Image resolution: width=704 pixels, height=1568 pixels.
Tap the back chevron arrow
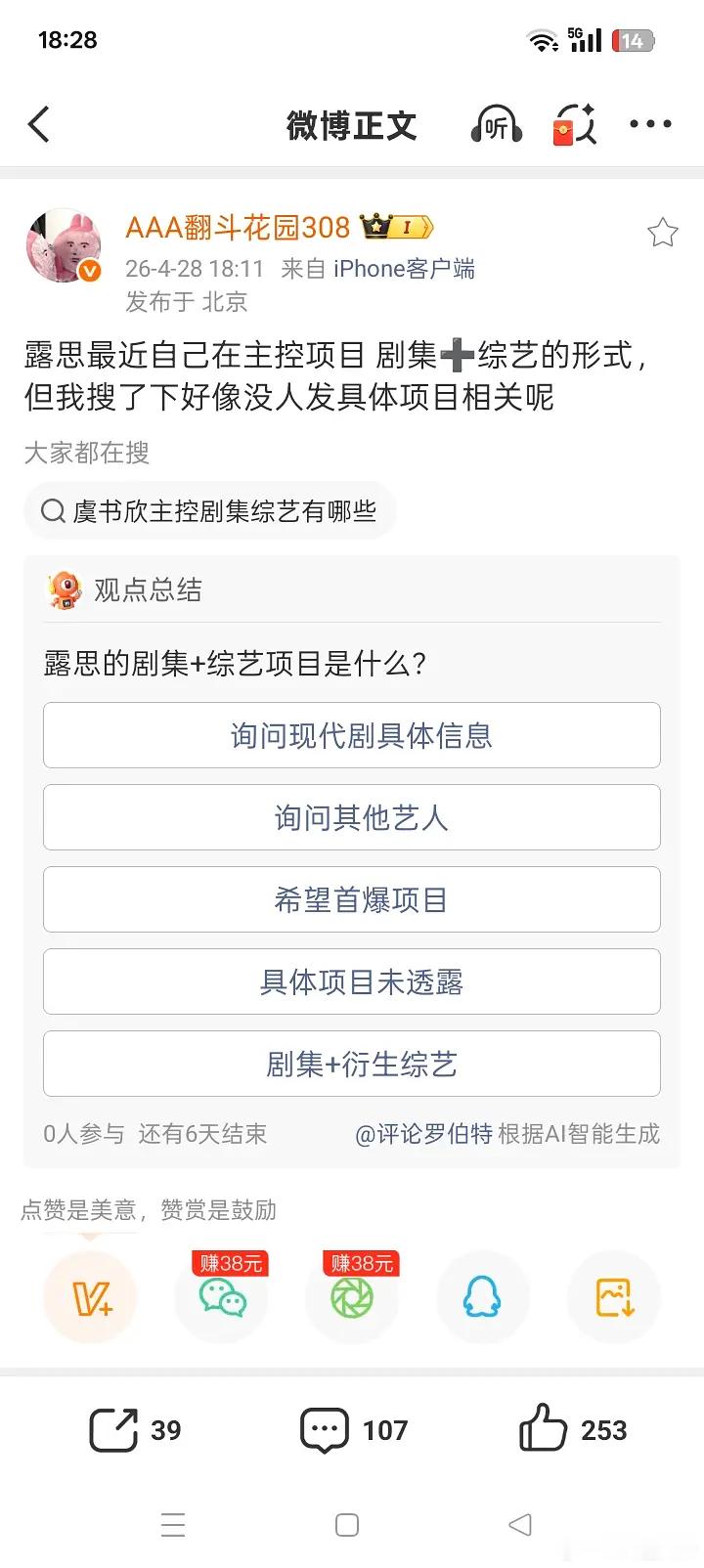coord(39,124)
